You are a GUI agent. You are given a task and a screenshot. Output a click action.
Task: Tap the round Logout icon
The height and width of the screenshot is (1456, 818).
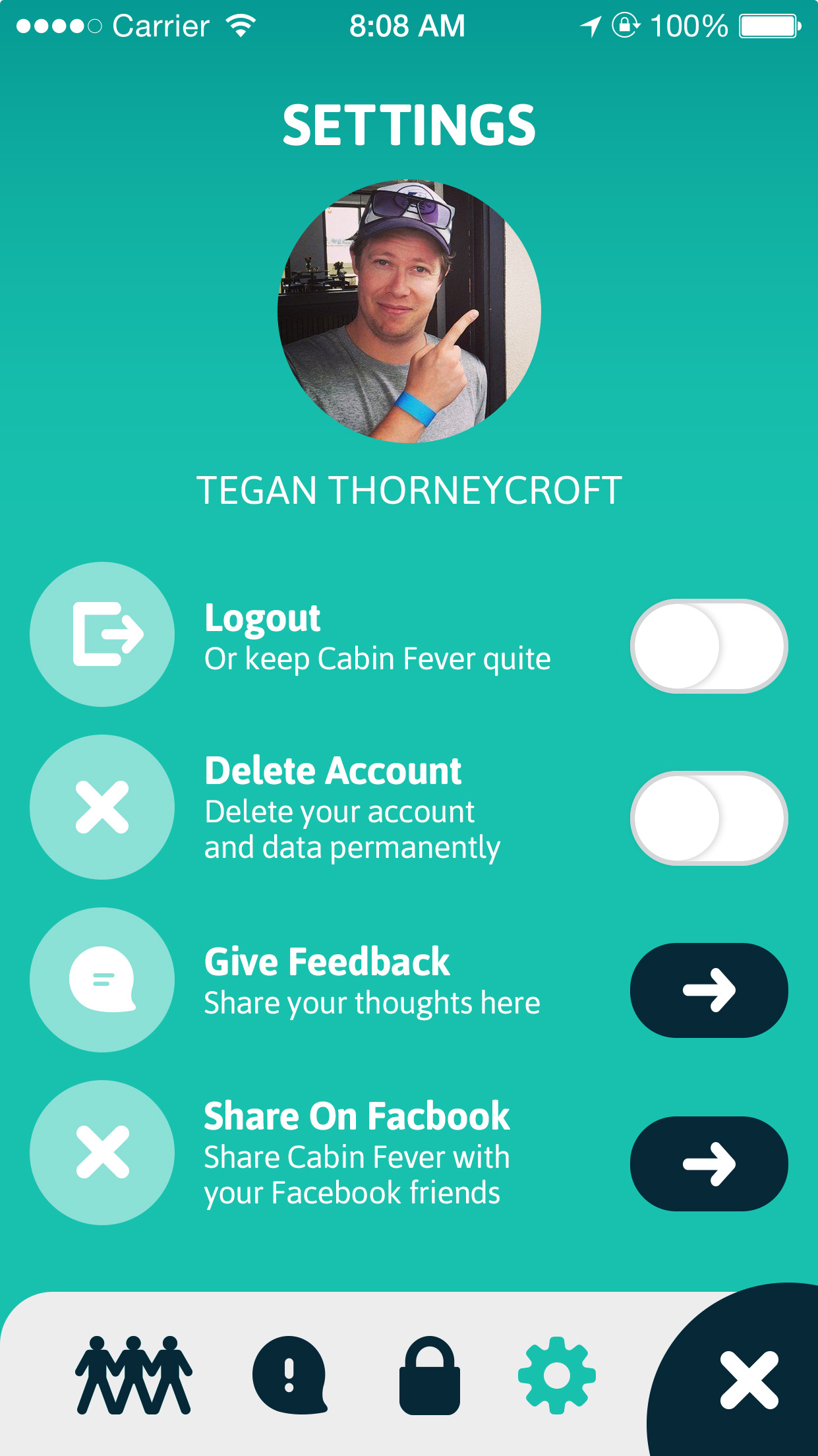coord(102,634)
